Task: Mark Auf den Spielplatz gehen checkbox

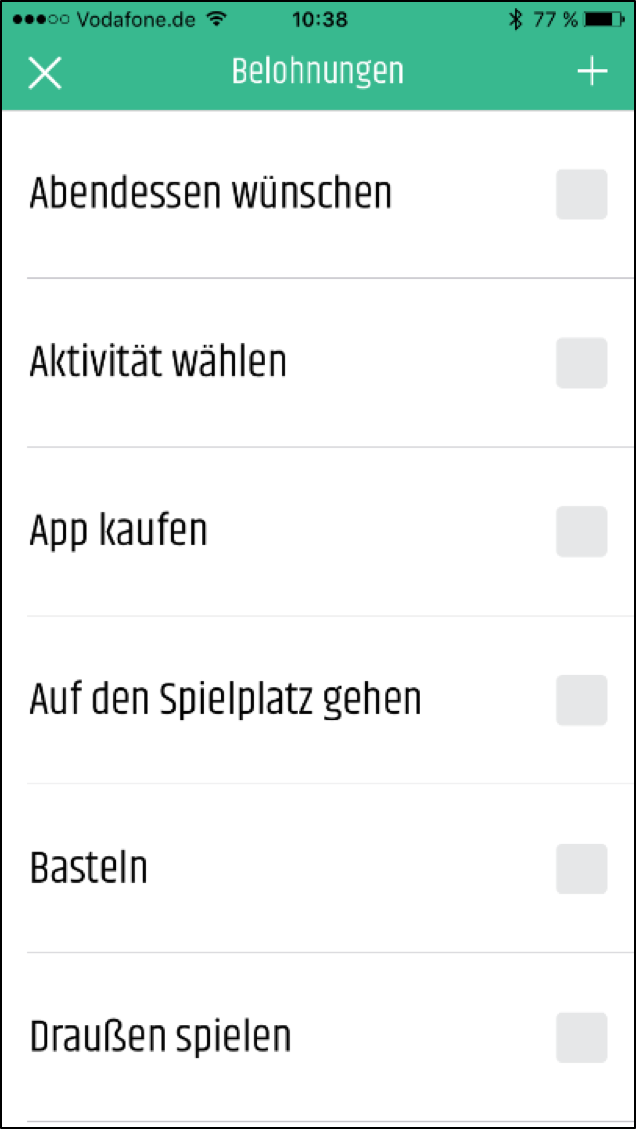Action: pos(582,700)
